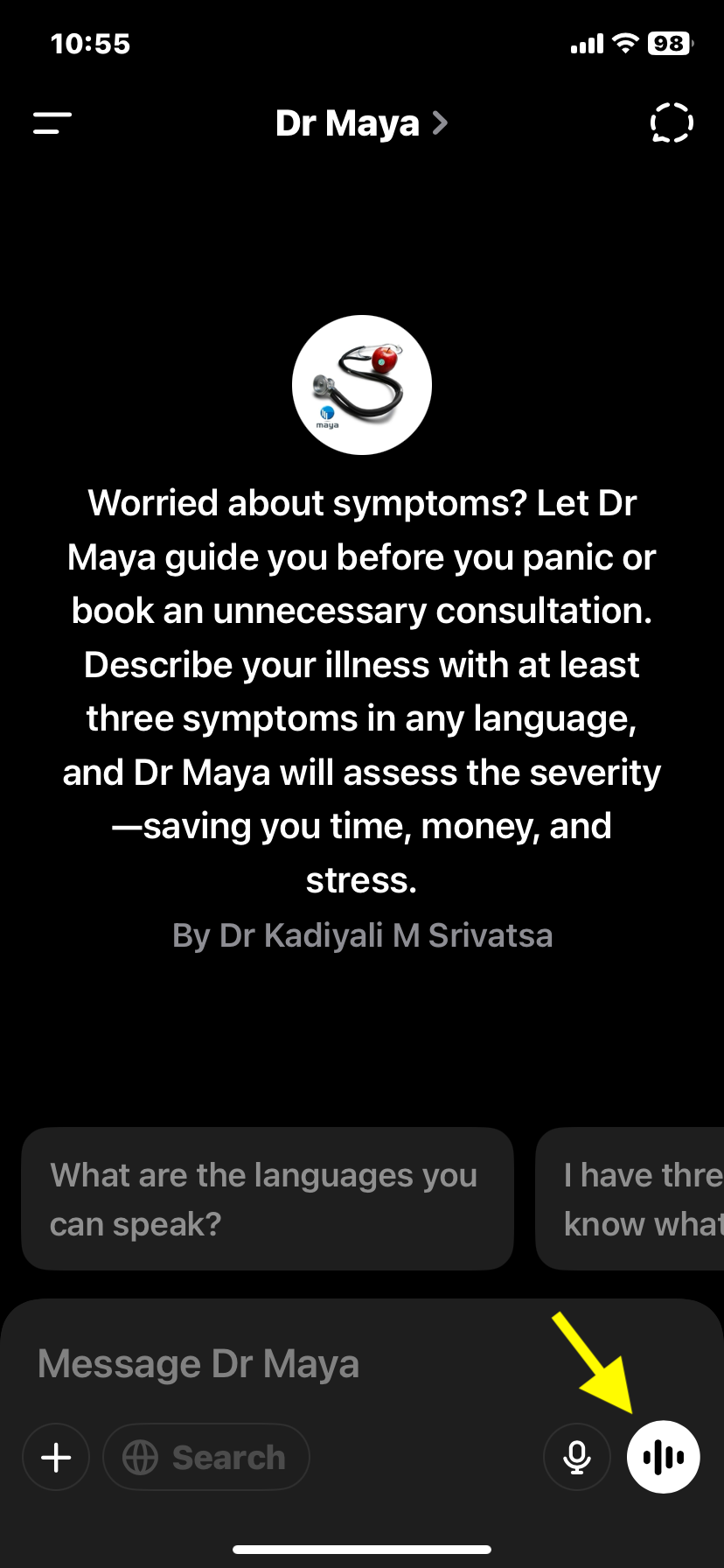
Task: Start voice mode conversation
Action: 664,1458
